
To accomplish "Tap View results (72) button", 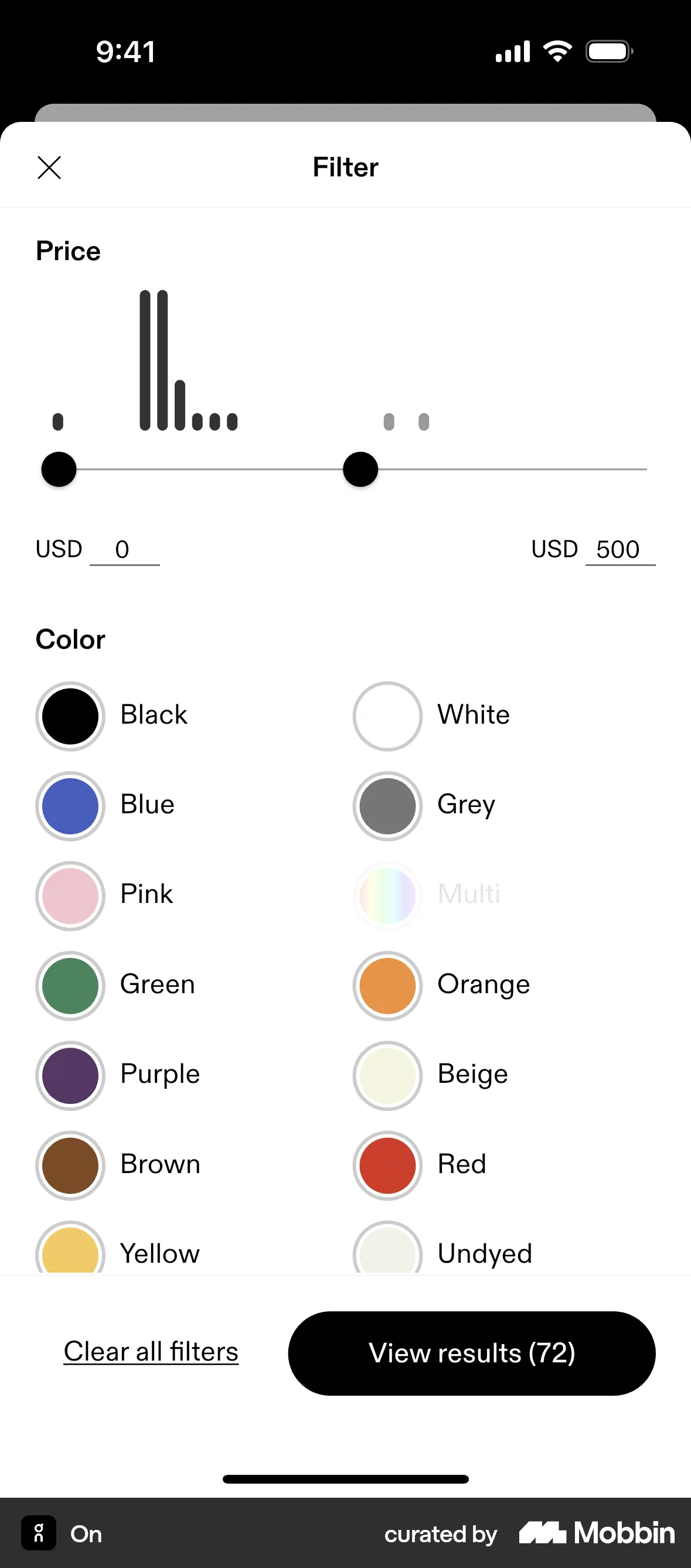I will point(472,1352).
